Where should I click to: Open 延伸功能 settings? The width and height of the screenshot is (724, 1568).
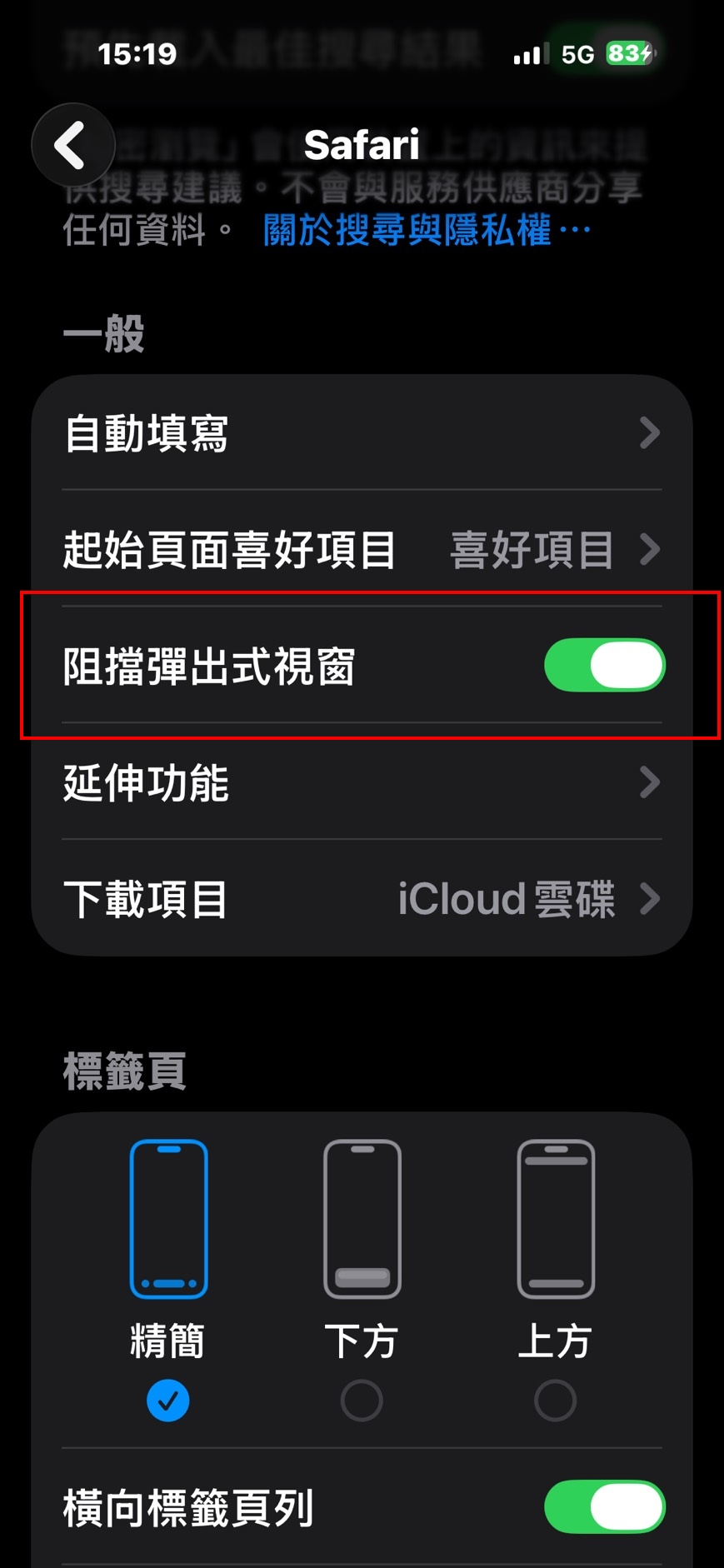tap(362, 783)
